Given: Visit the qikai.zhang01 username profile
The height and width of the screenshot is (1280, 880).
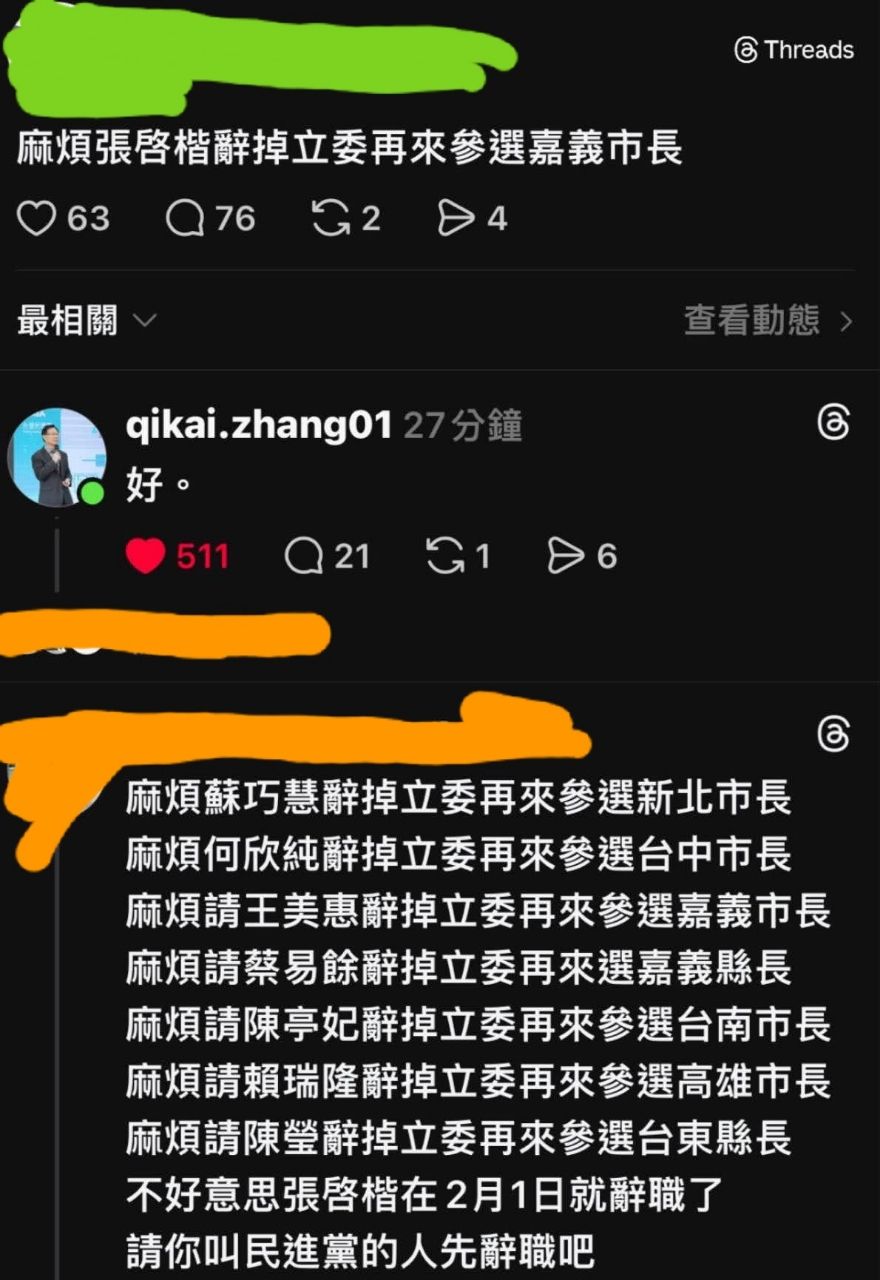Looking at the screenshot, I should tap(258, 426).
